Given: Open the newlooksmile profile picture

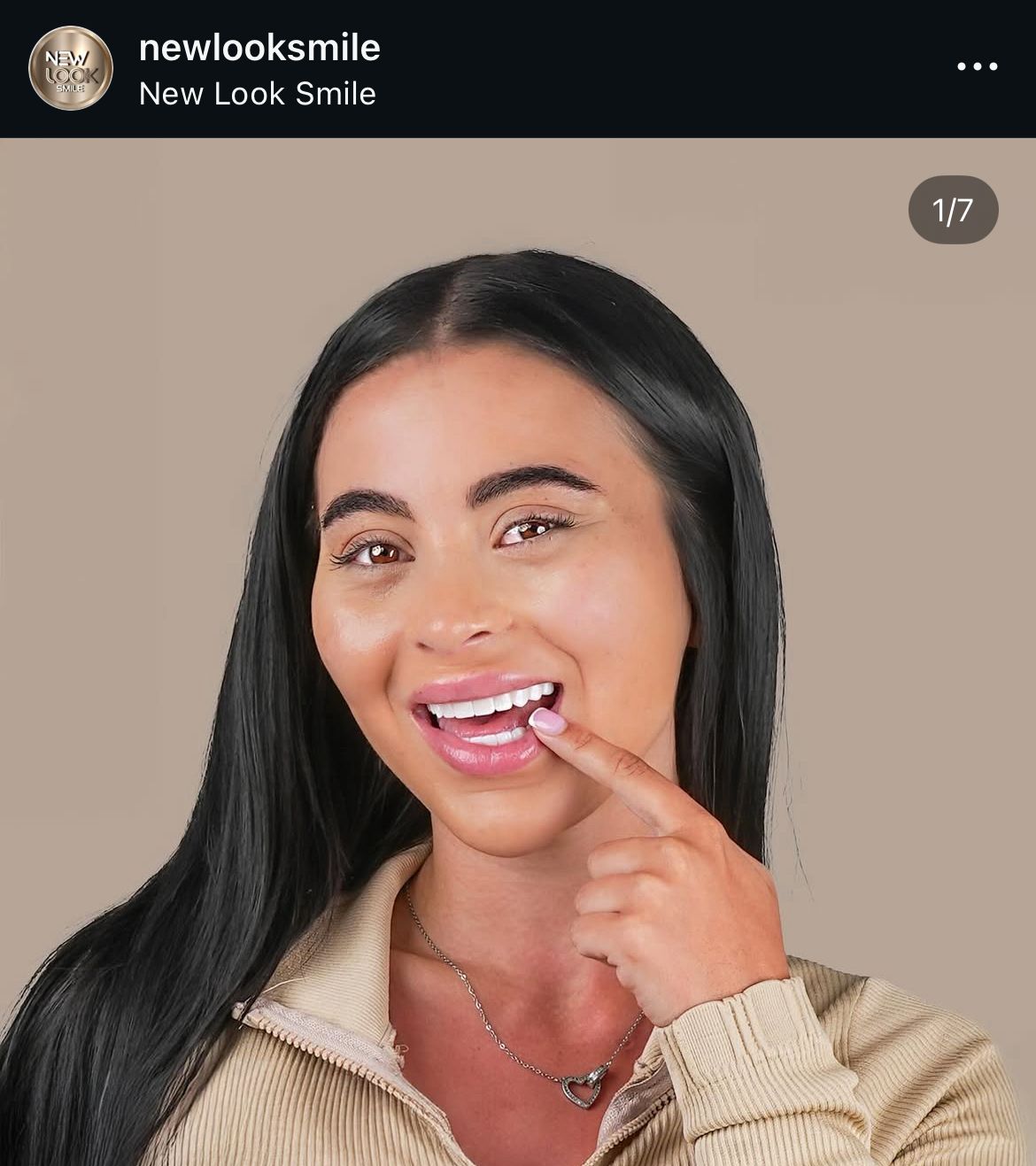Looking at the screenshot, I should [x=71, y=68].
